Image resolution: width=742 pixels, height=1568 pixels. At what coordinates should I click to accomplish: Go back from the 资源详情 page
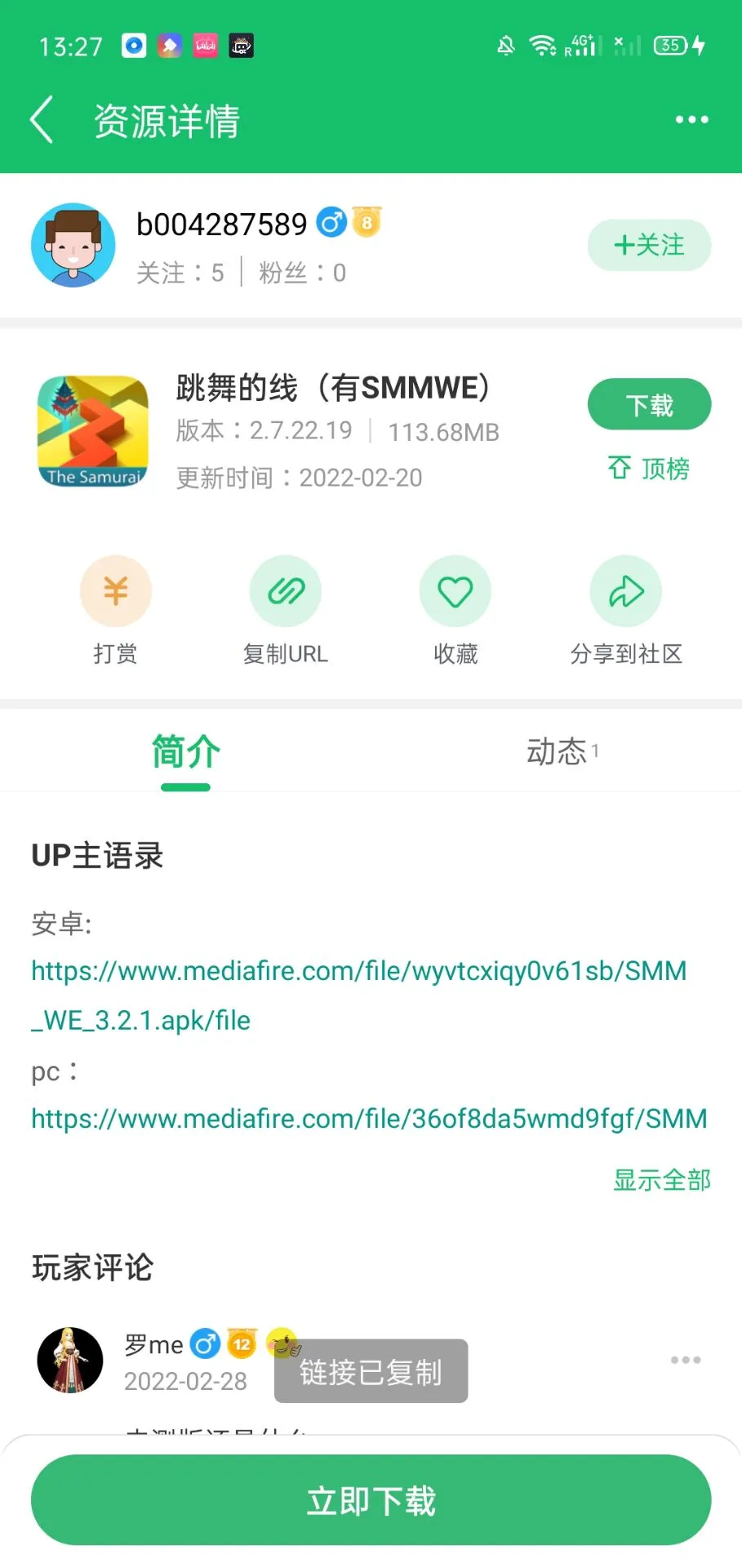point(42,120)
